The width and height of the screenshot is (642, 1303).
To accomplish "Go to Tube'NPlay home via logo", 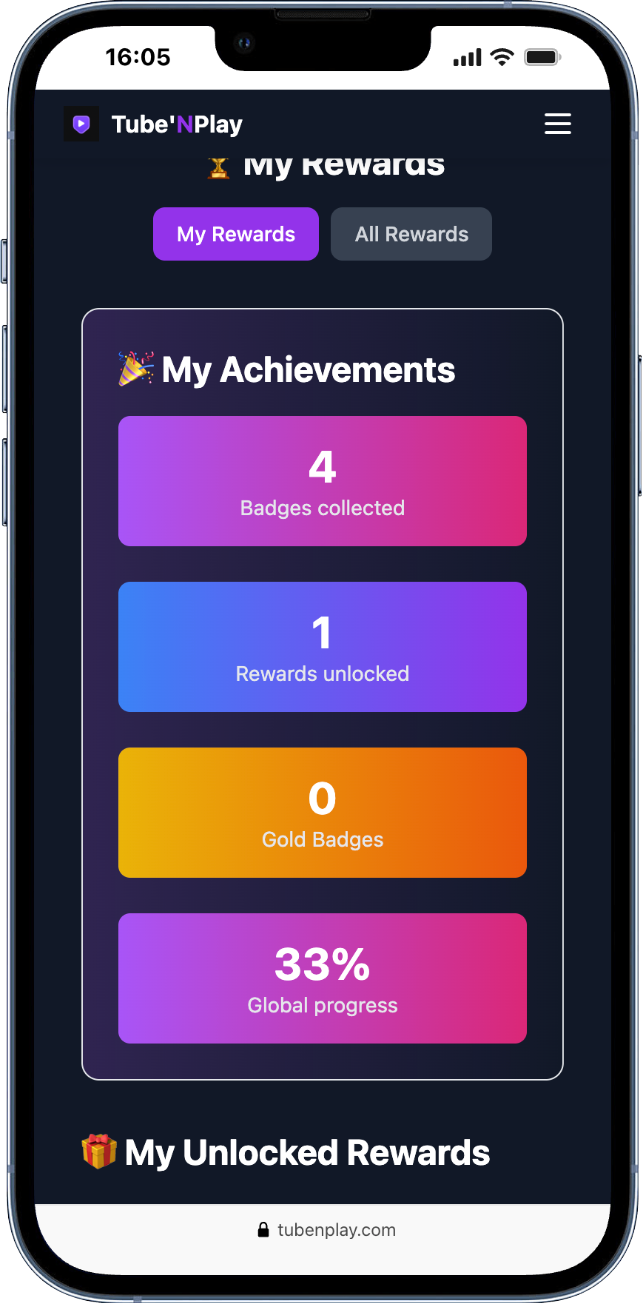I will 154,125.
